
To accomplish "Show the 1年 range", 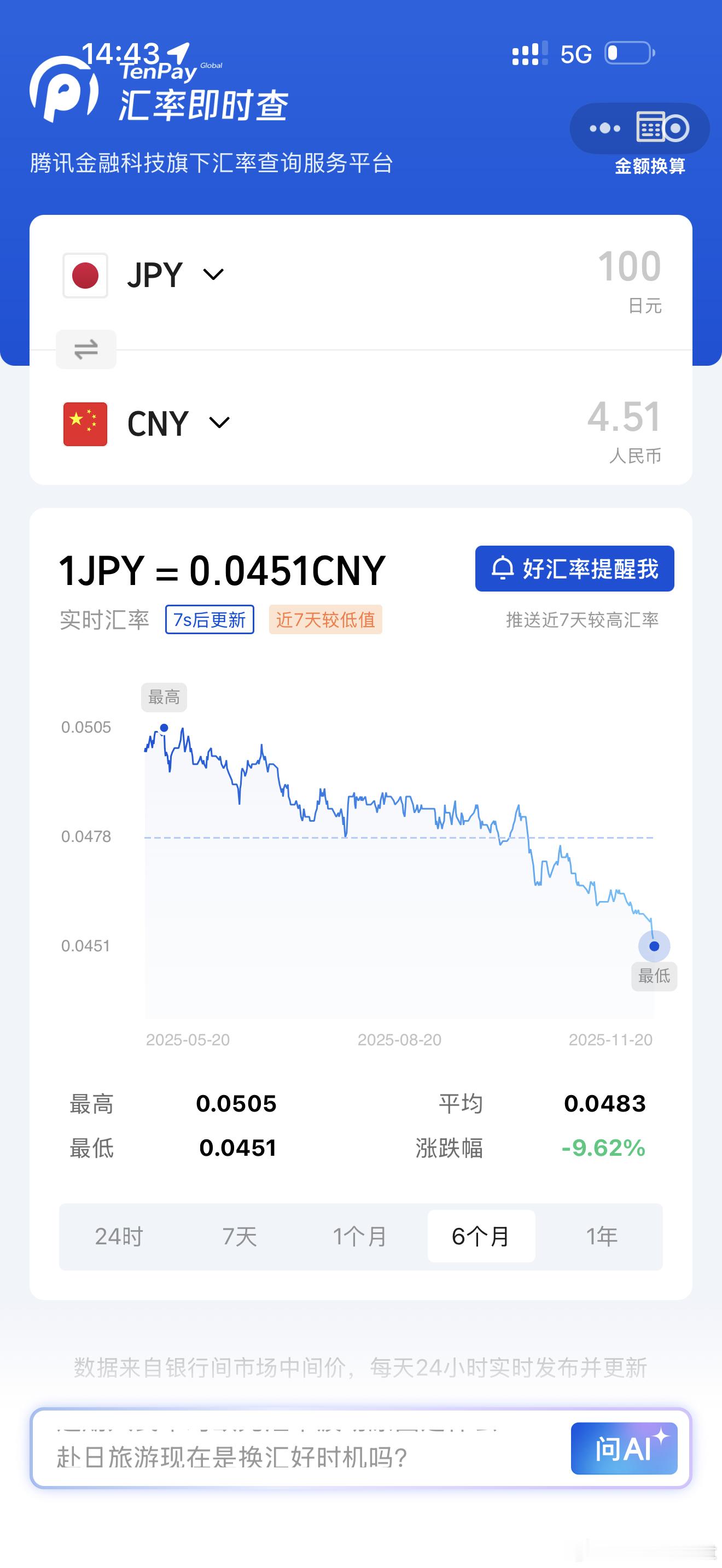I will 602,1236.
